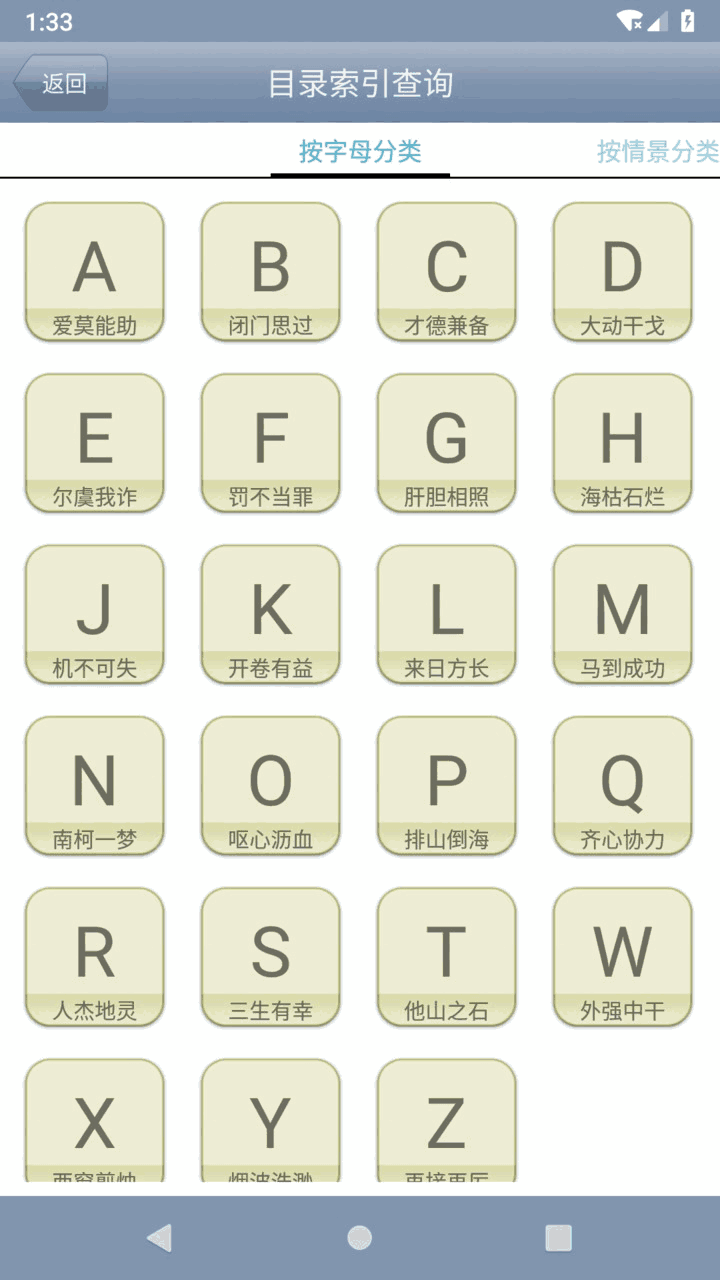The height and width of the screenshot is (1280, 720).
Task: Tap the M tile labeled 马到成功
Action: pyautogui.click(x=622, y=614)
